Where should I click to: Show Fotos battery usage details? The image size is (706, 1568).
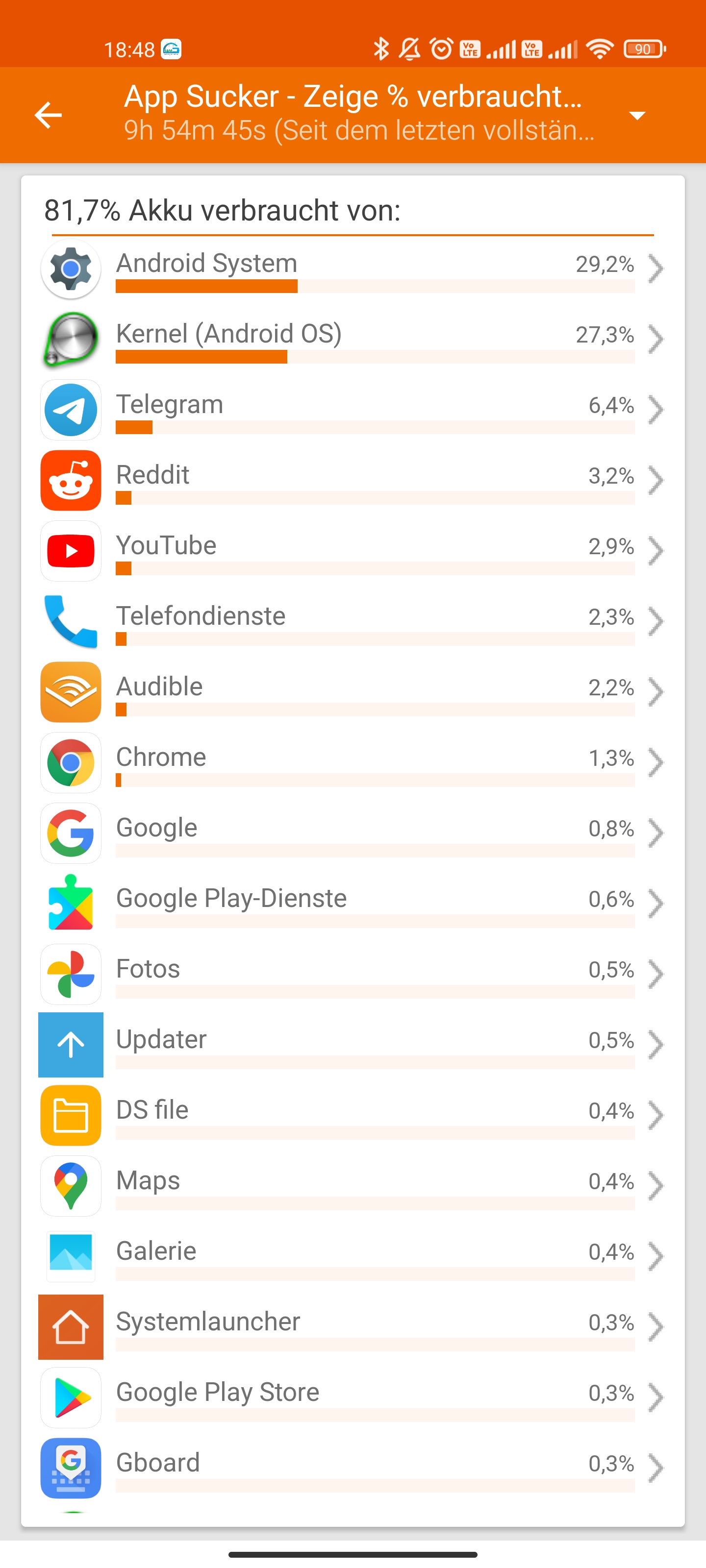[x=352, y=975]
